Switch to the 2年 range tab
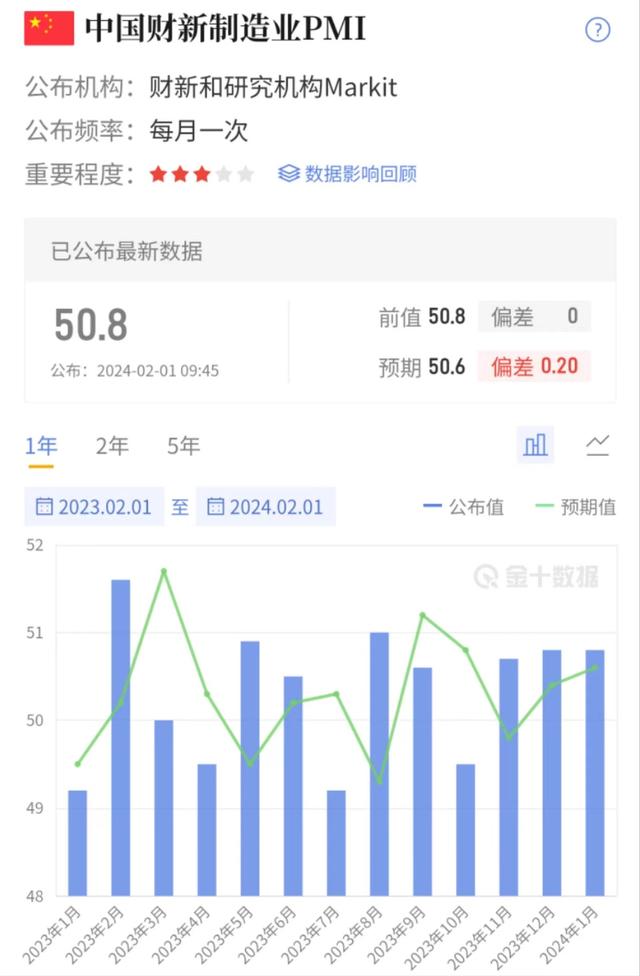Viewport: 640px width, 976px height. [112, 446]
